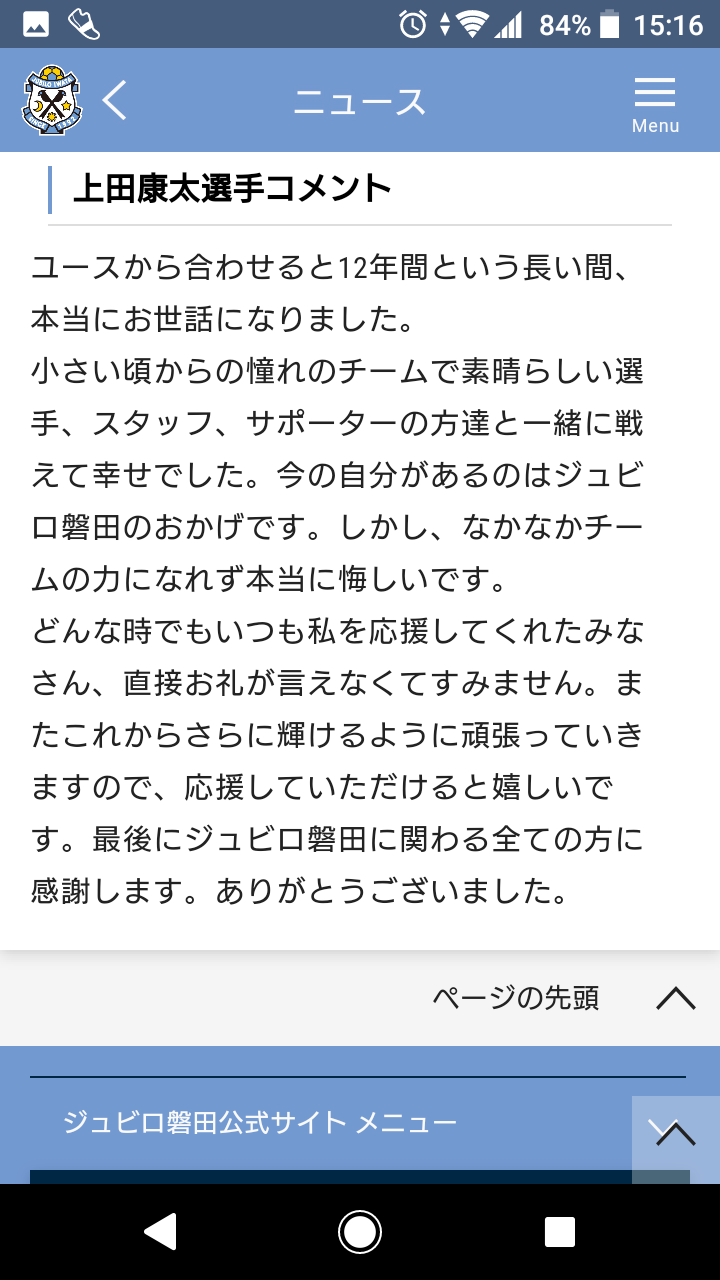Screen dimensions: 720x1280
Task: Tap the system back button
Action: coord(161,1231)
